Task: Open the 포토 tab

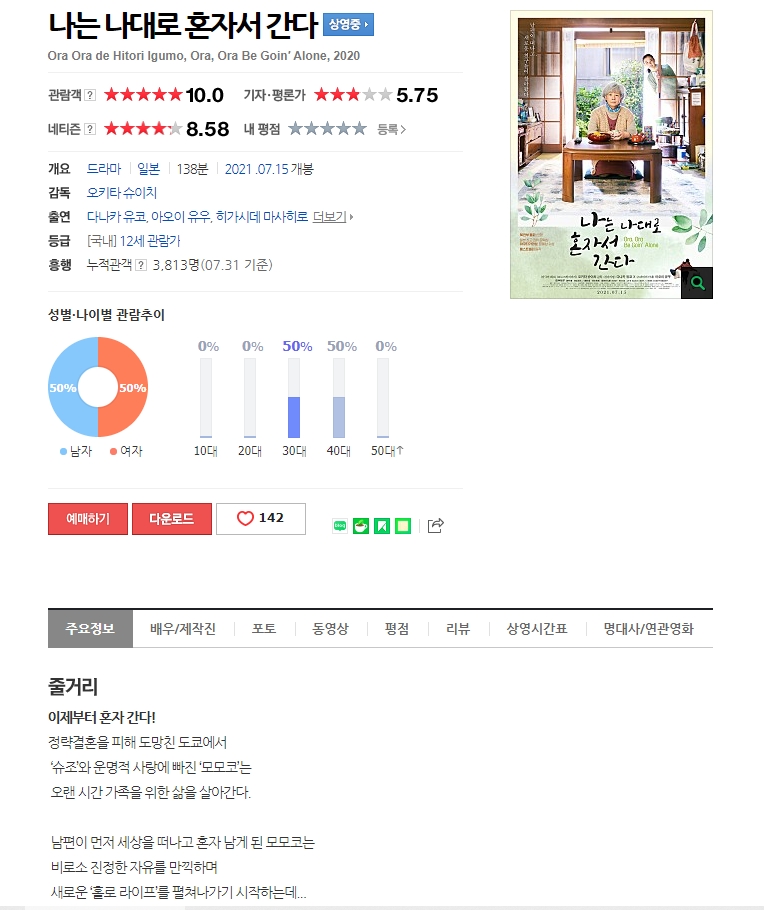Action: (264, 629)
